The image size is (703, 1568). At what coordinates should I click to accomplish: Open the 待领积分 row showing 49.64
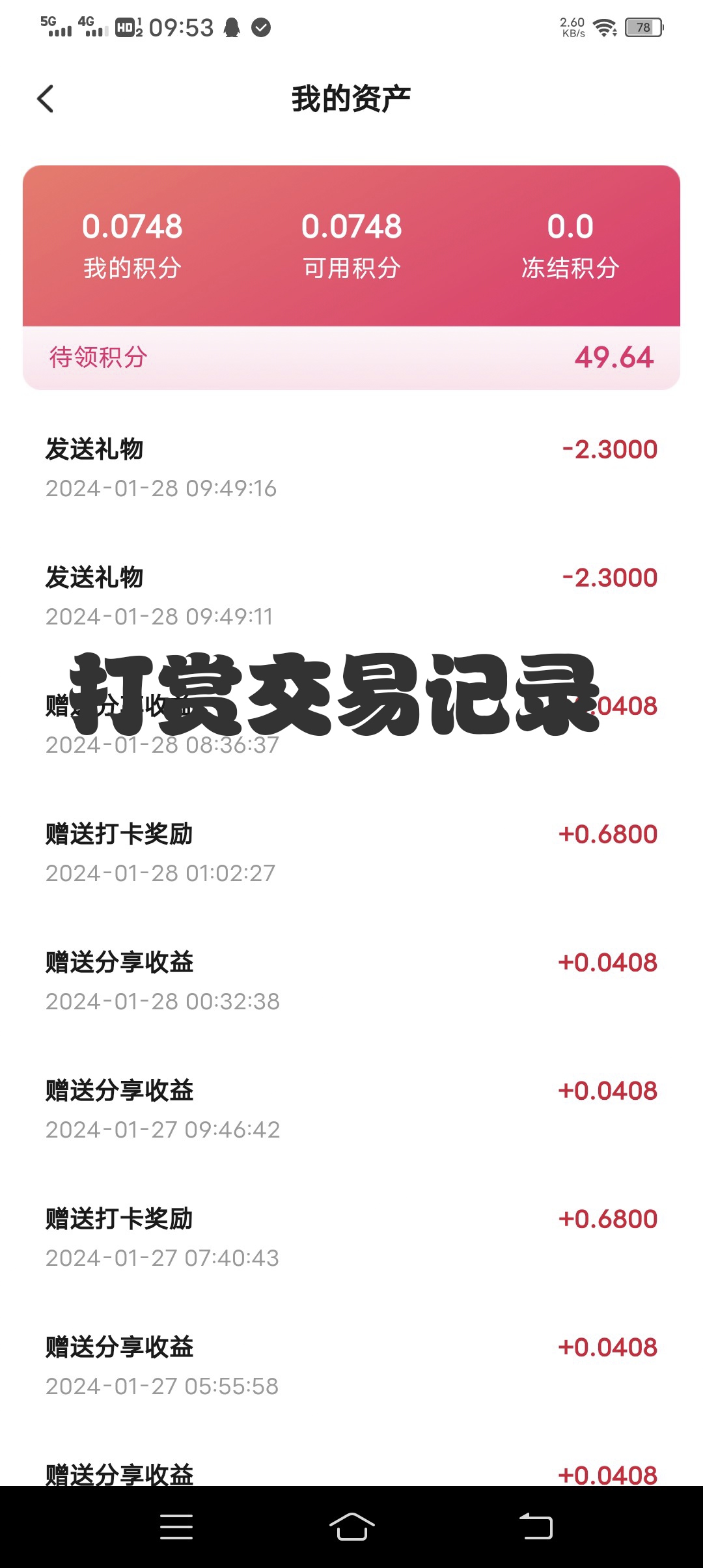coord(351,357)
